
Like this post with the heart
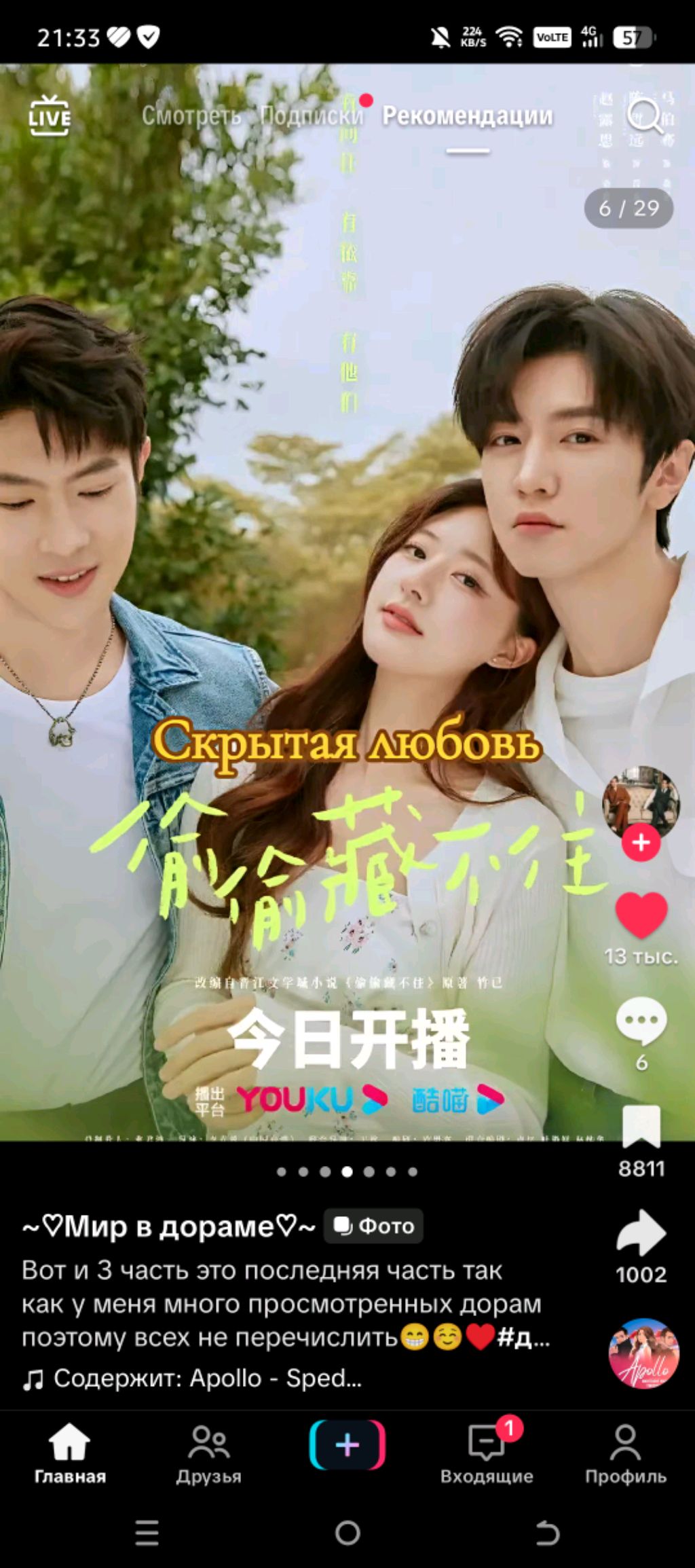[641, 916]
